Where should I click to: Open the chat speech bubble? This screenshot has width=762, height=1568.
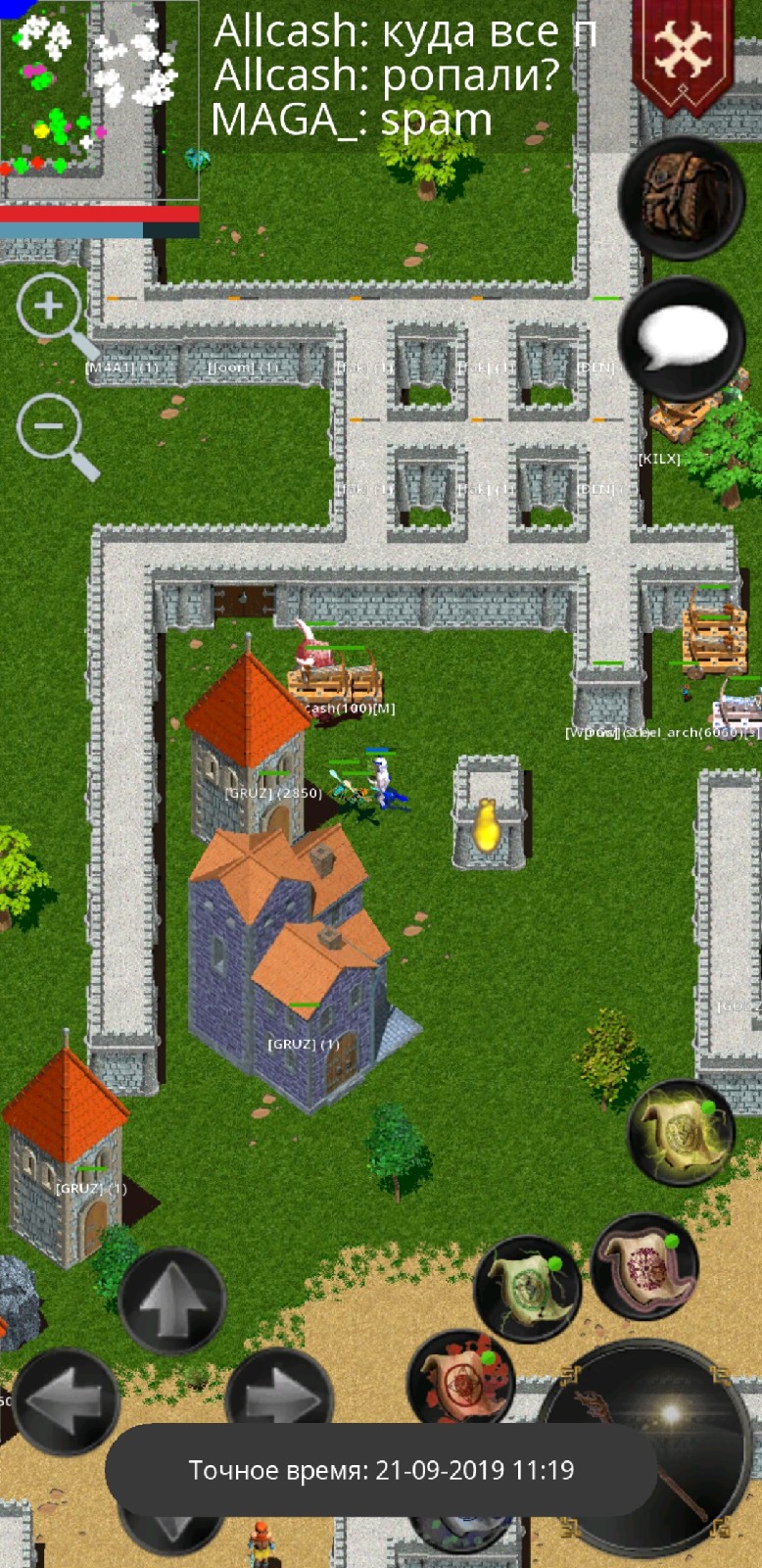click(683, 339)
